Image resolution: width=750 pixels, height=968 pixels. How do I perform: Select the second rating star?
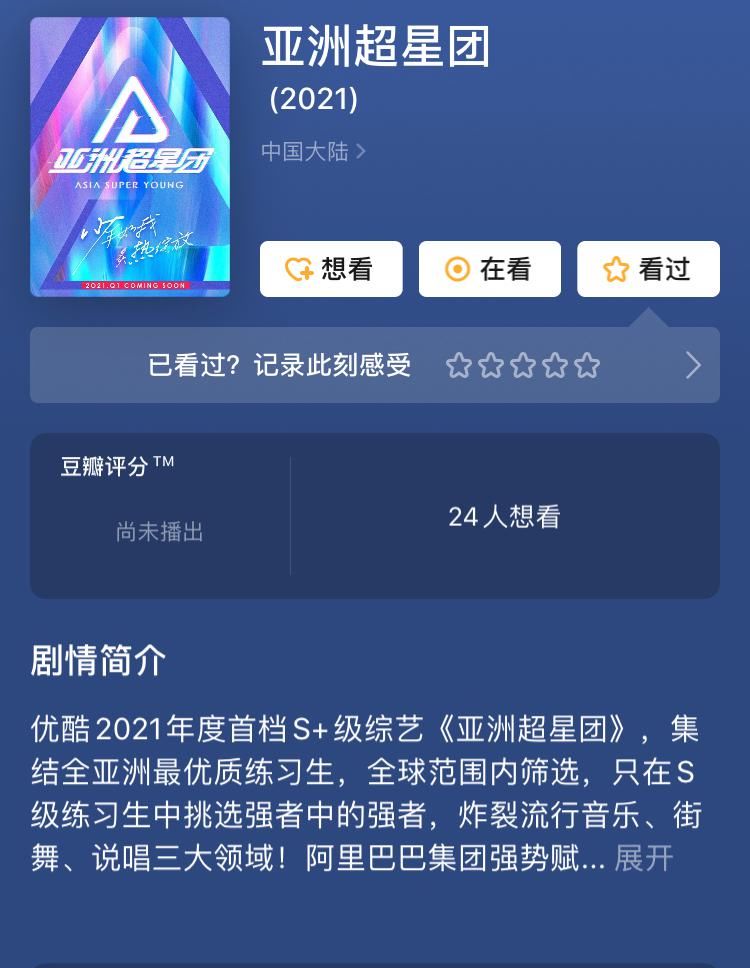click(x=491, y=366)
